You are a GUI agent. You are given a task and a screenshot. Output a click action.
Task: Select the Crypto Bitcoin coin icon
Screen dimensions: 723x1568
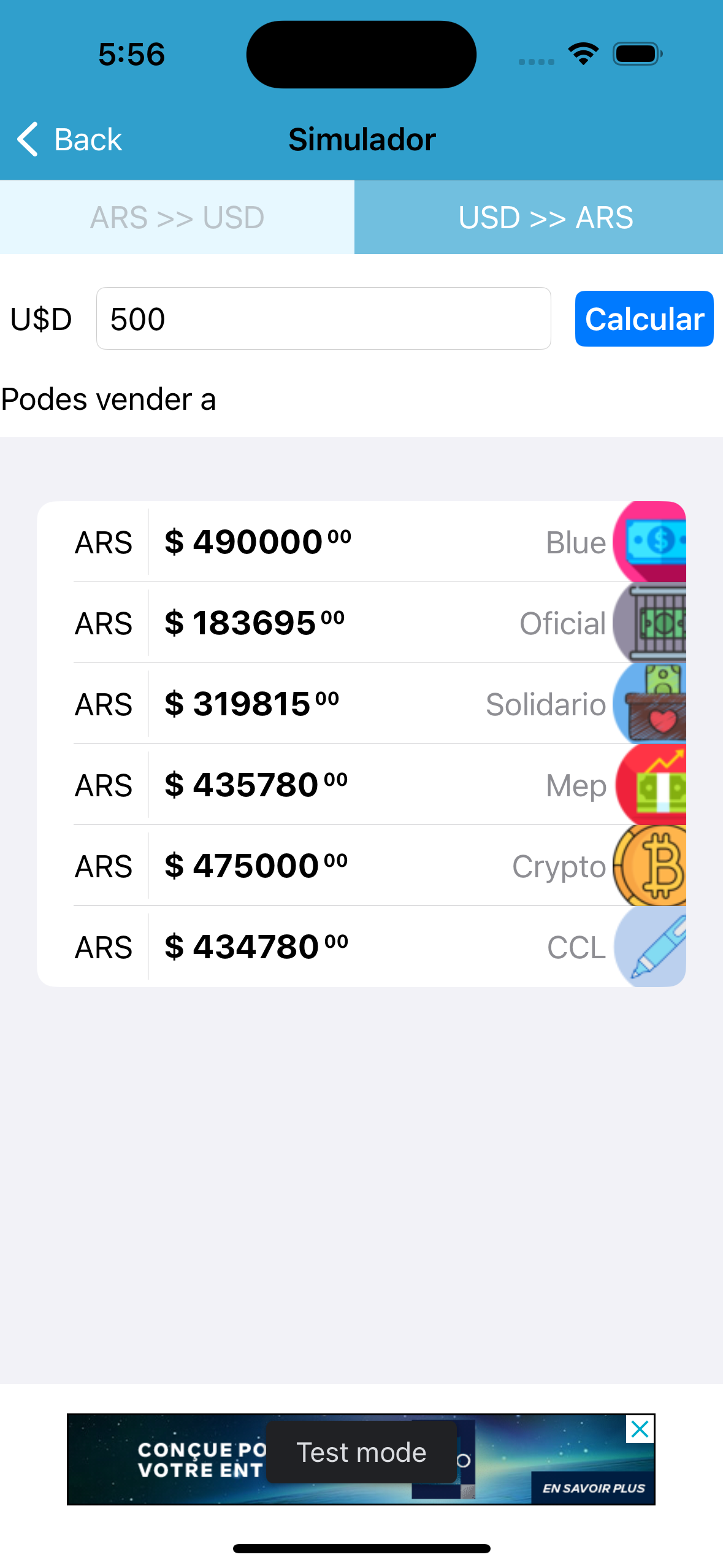point(652,866)
